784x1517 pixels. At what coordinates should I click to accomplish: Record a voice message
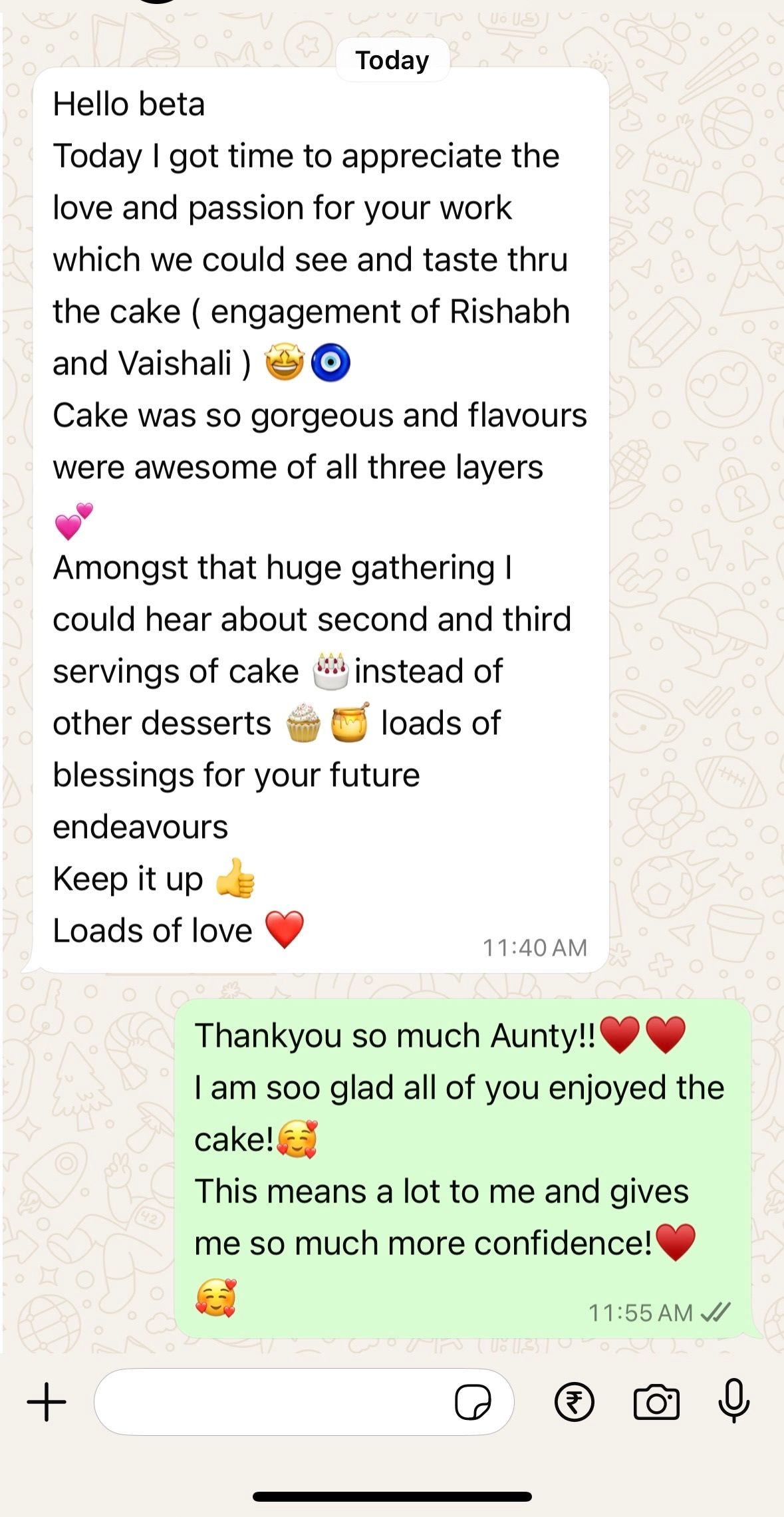click(734, 1401)
